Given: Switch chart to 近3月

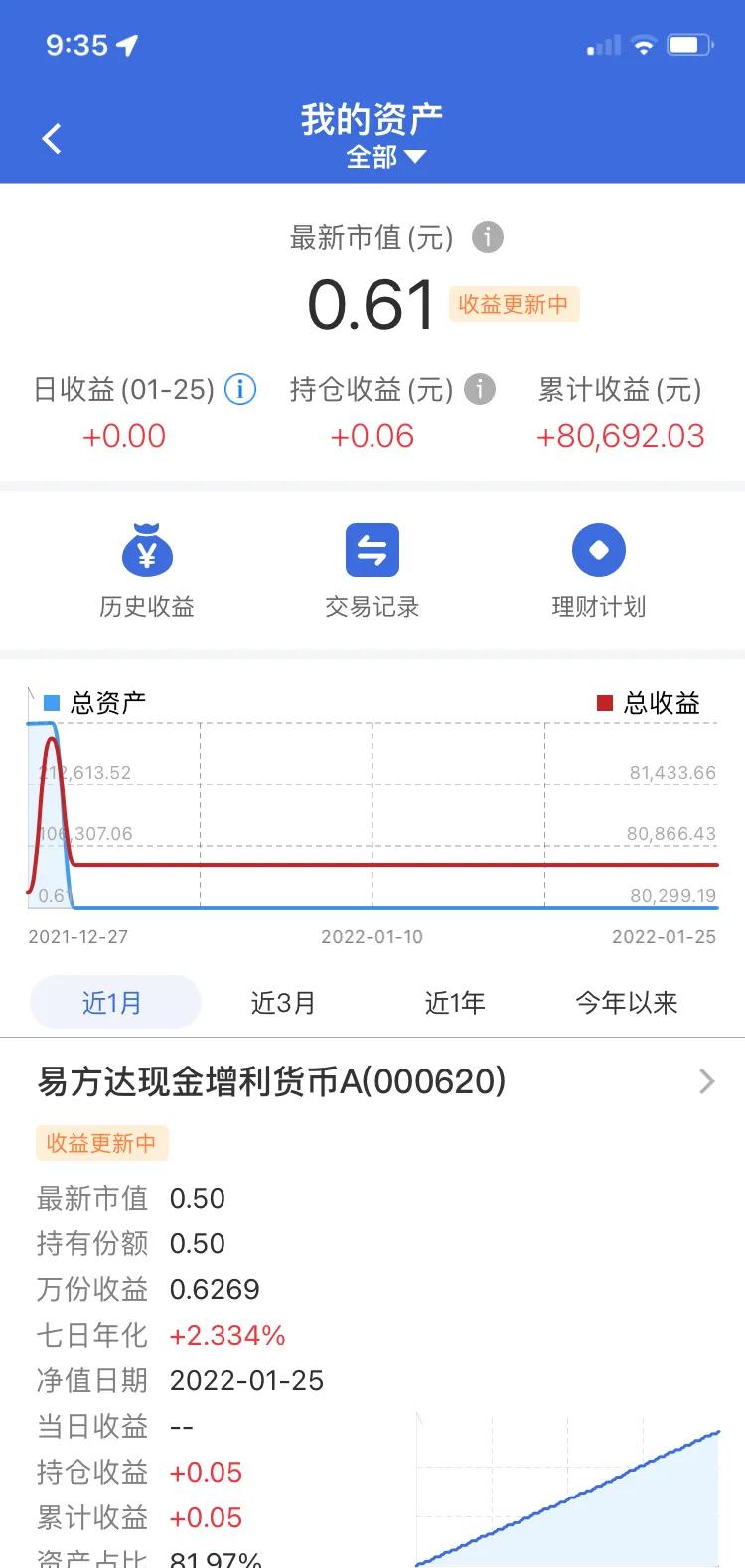Looking at the screenshot, I should coord(283,1002).
